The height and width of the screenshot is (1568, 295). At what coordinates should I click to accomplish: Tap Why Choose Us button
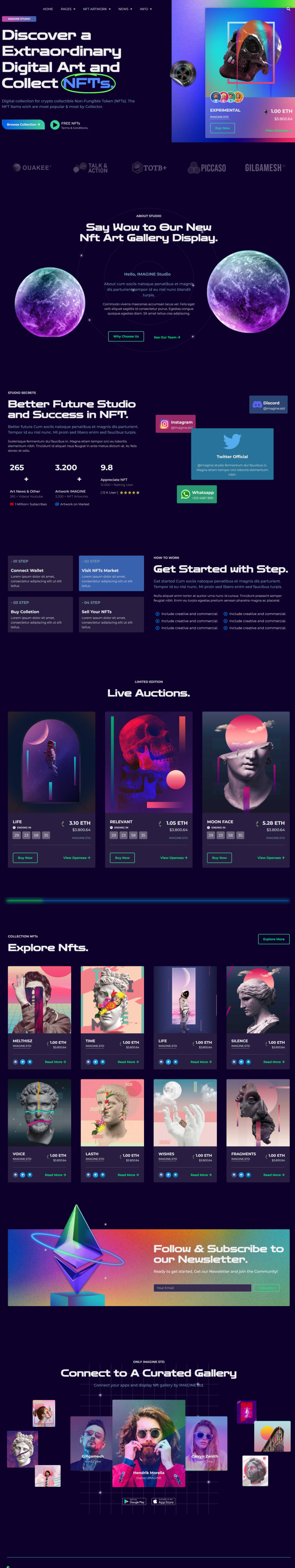coord(126,336)
